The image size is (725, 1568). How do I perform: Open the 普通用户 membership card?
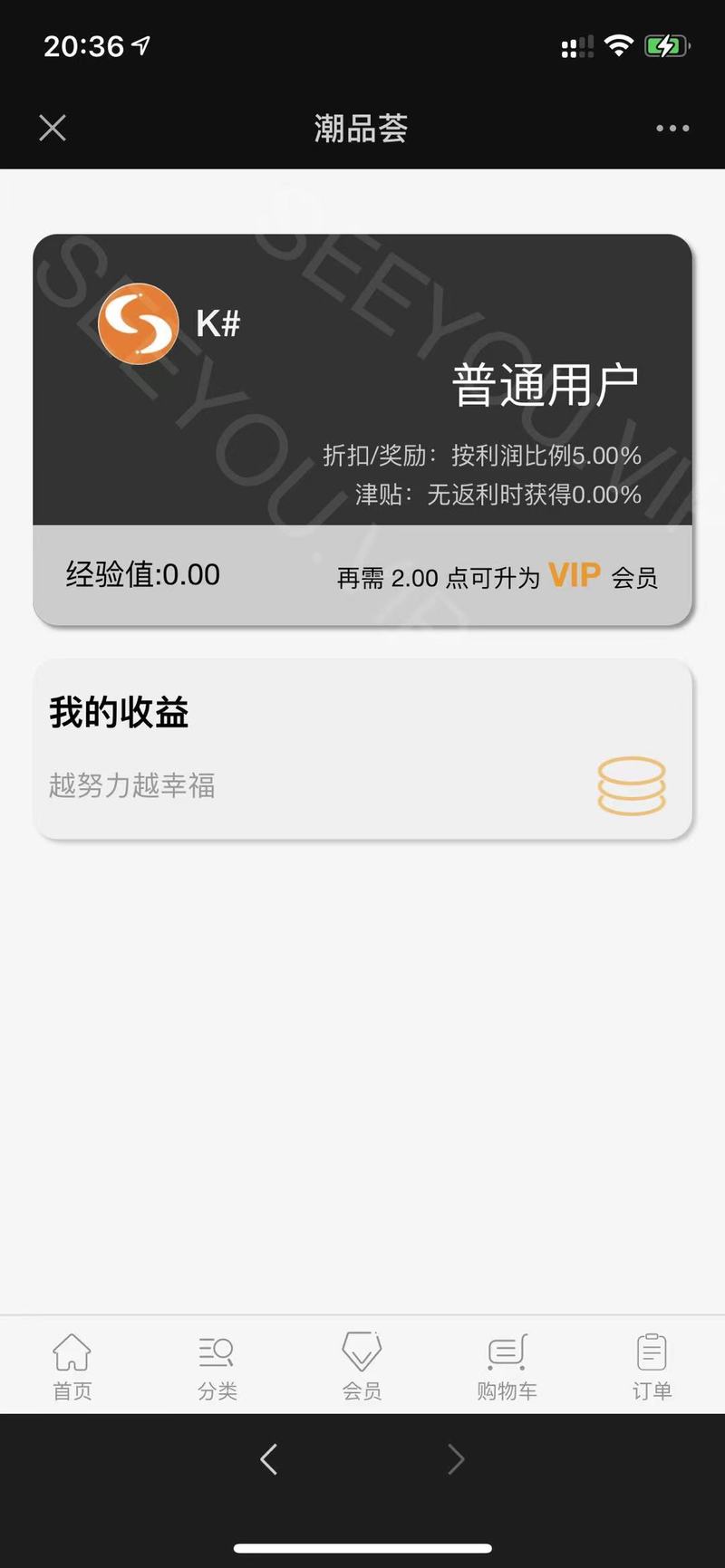pyautogui.click(x=362, y=429)
